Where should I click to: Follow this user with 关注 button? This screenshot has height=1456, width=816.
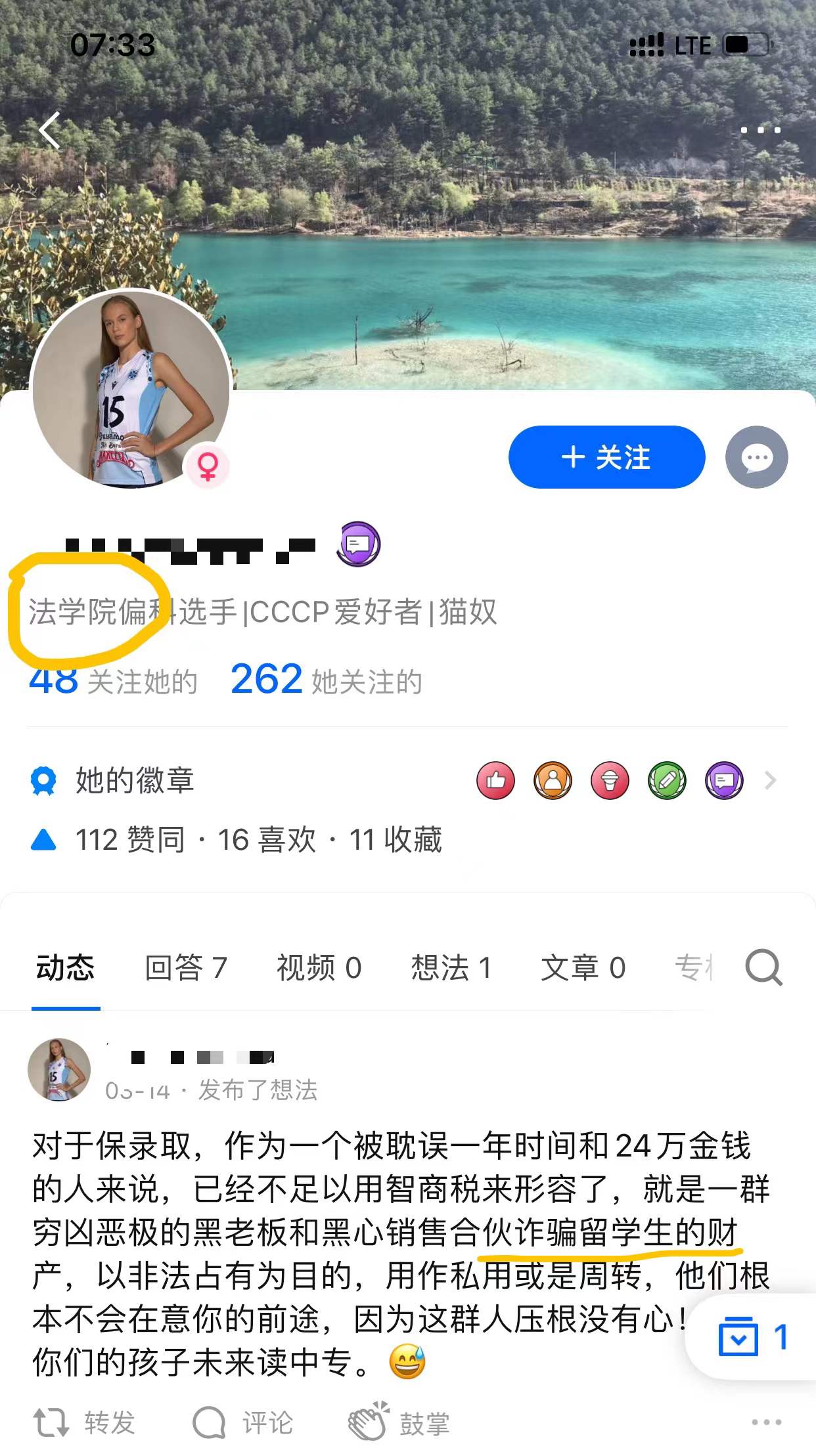point(606,457)
